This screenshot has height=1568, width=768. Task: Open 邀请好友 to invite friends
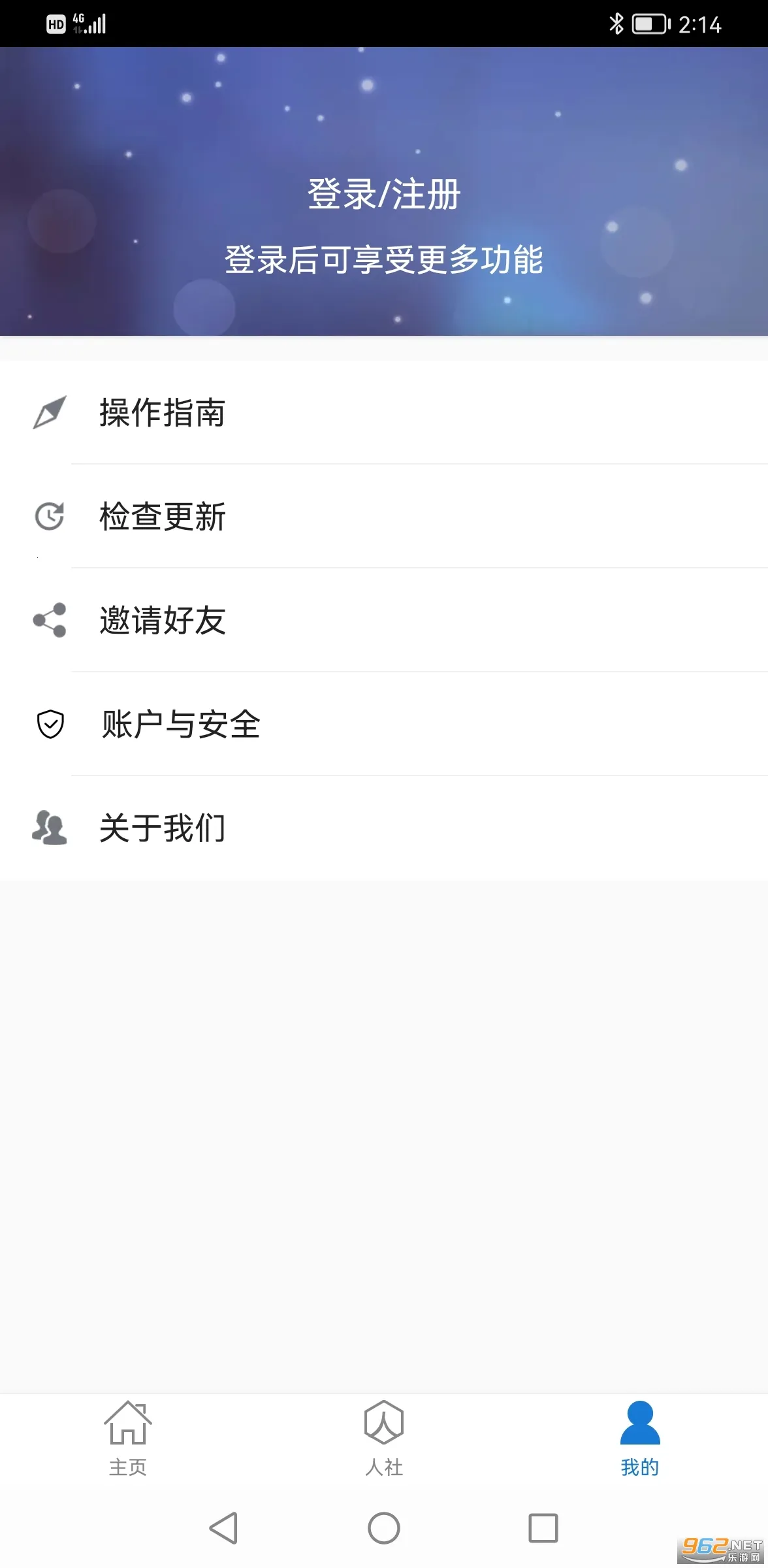[x=163, y=621]
